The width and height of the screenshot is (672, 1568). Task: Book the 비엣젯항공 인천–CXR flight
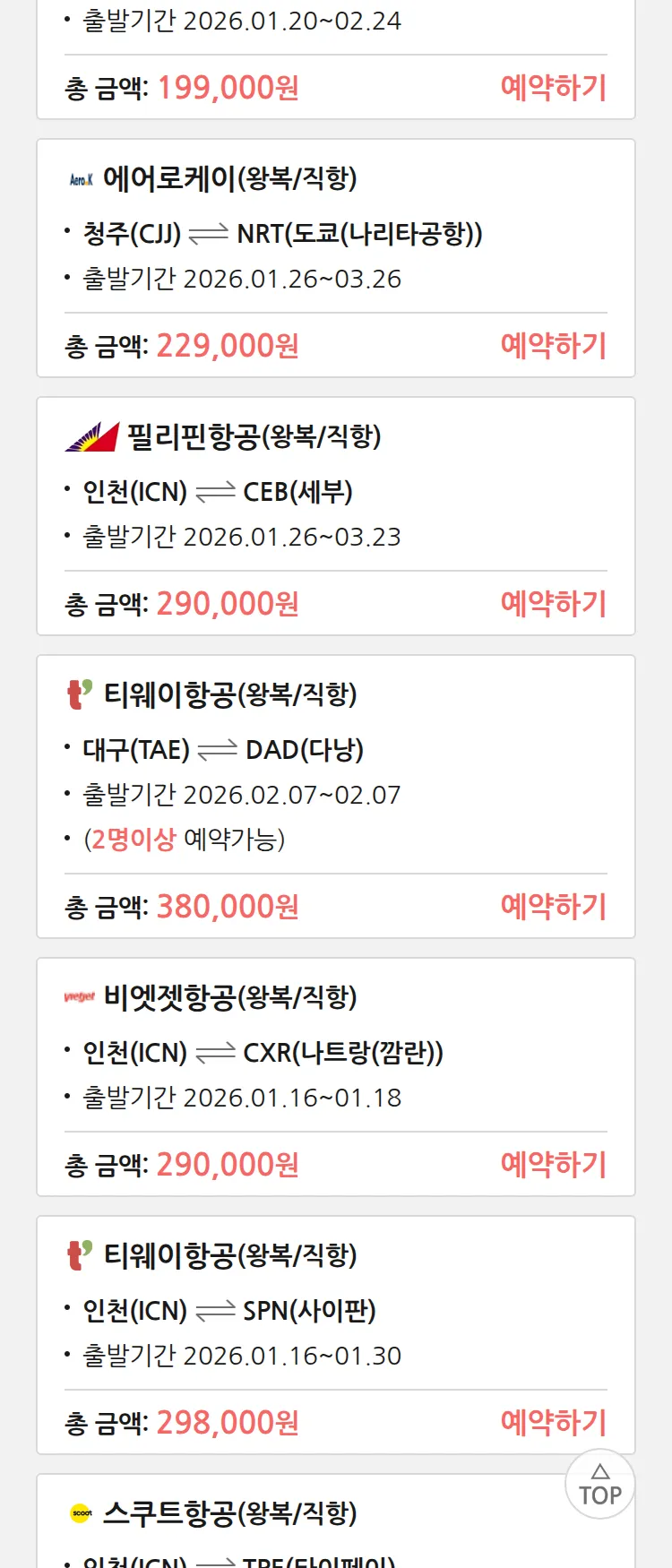coord(553,1165)
